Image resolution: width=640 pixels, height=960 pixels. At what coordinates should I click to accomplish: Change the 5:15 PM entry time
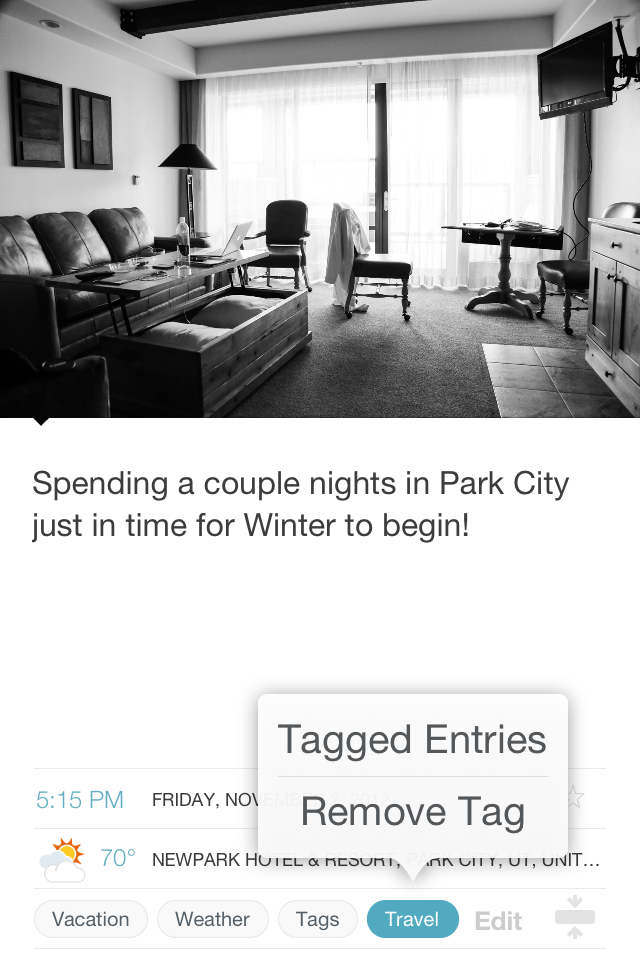click(80, 799)
